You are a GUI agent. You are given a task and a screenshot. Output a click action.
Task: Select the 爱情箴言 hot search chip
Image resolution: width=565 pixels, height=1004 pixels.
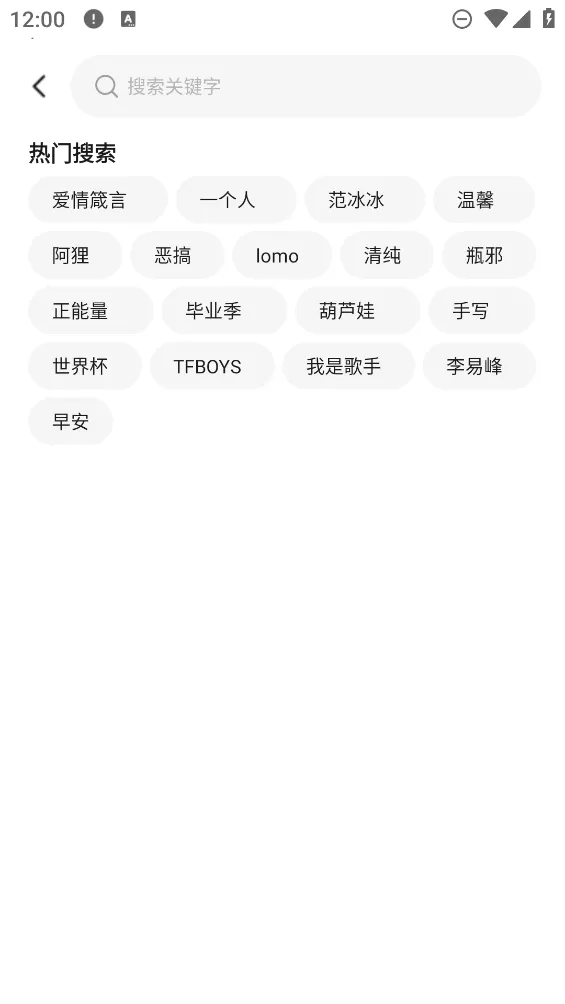(98, 200)
